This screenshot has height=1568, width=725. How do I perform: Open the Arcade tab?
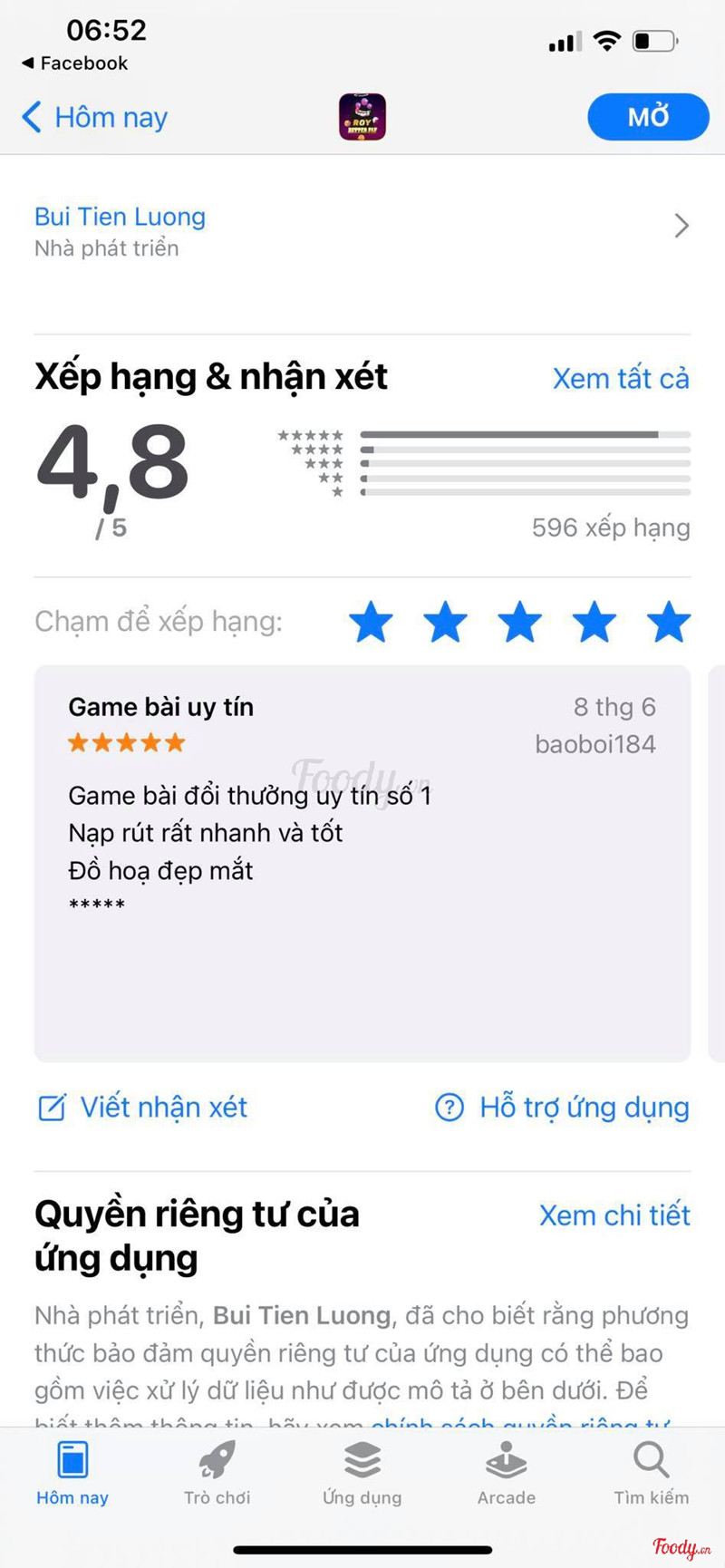[507, 1473]
